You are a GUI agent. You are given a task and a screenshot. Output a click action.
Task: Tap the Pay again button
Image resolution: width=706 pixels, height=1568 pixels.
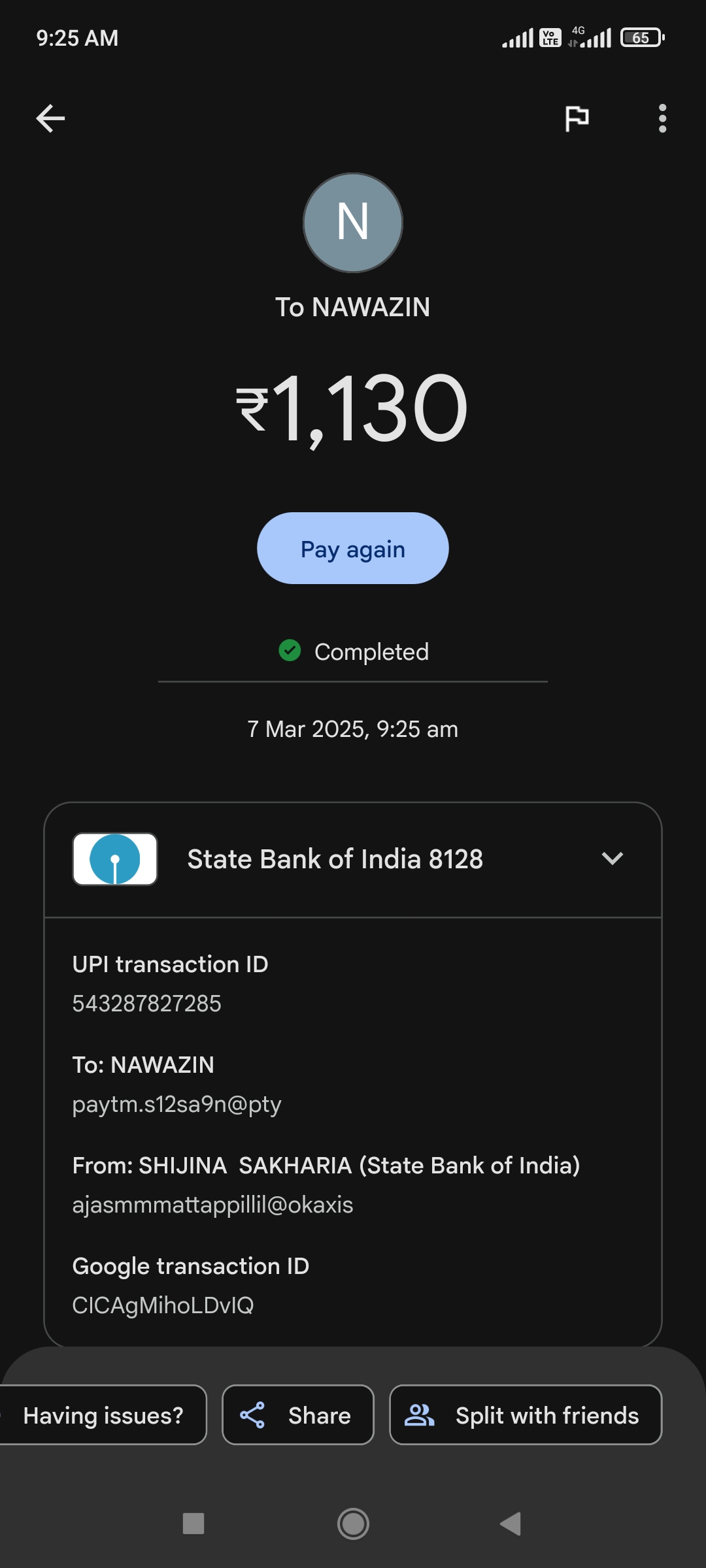[x=353, y=549]
